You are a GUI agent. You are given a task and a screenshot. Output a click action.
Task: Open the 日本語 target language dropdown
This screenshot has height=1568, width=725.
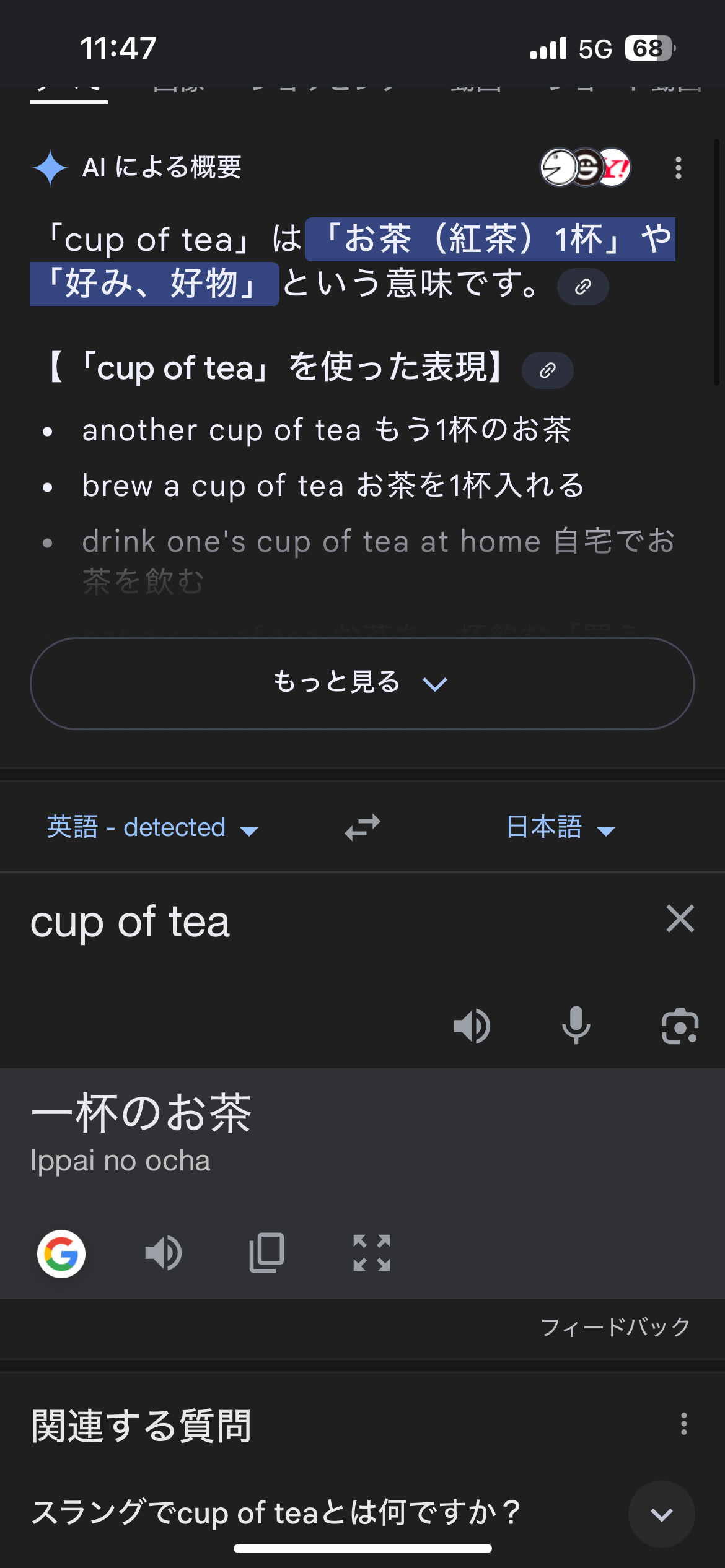tap(560, 828)
